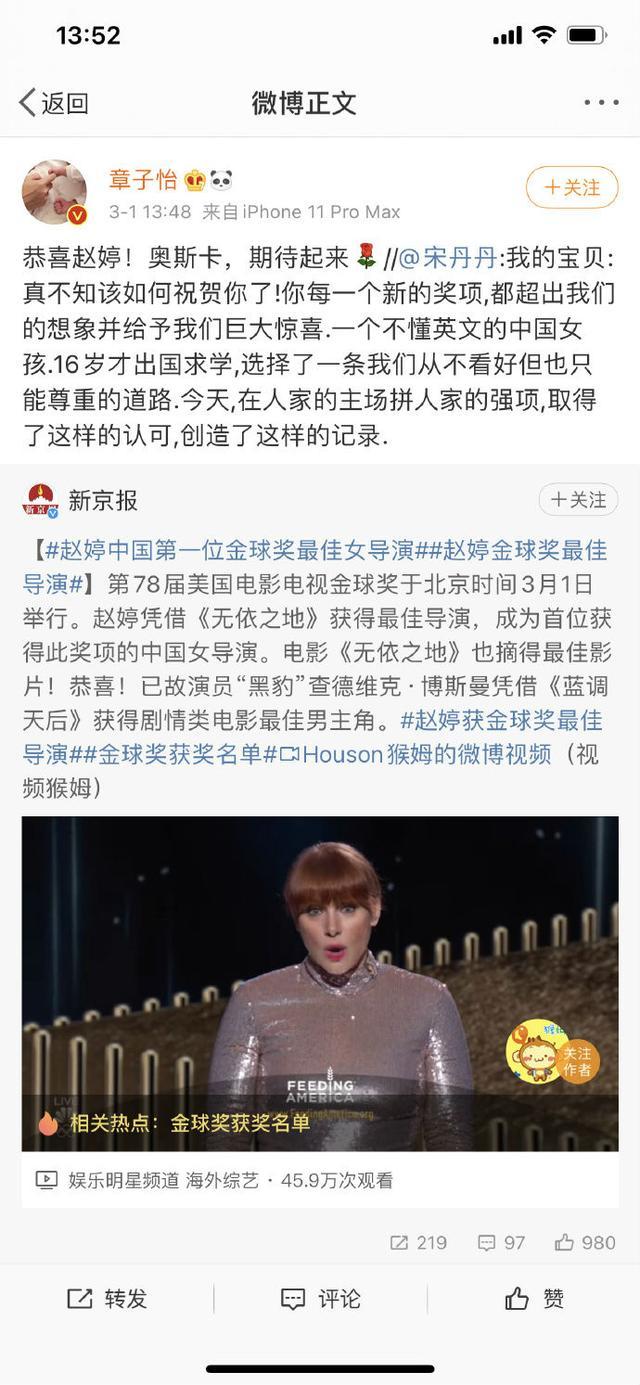
Task: Go back via 返回
Action: (54, 102)
